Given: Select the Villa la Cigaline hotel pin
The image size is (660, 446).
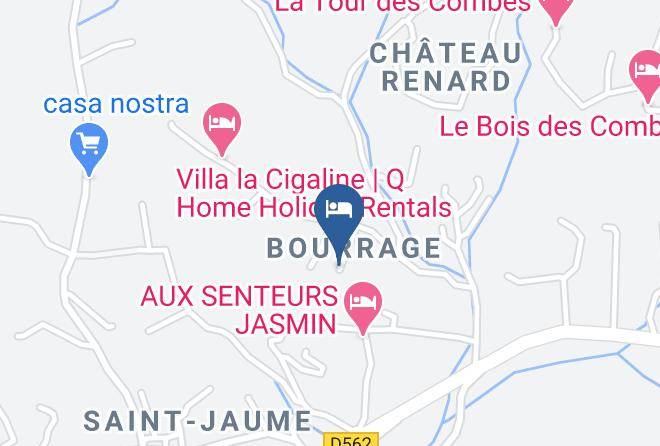Looking at the screenshot, I should [222, 130].
